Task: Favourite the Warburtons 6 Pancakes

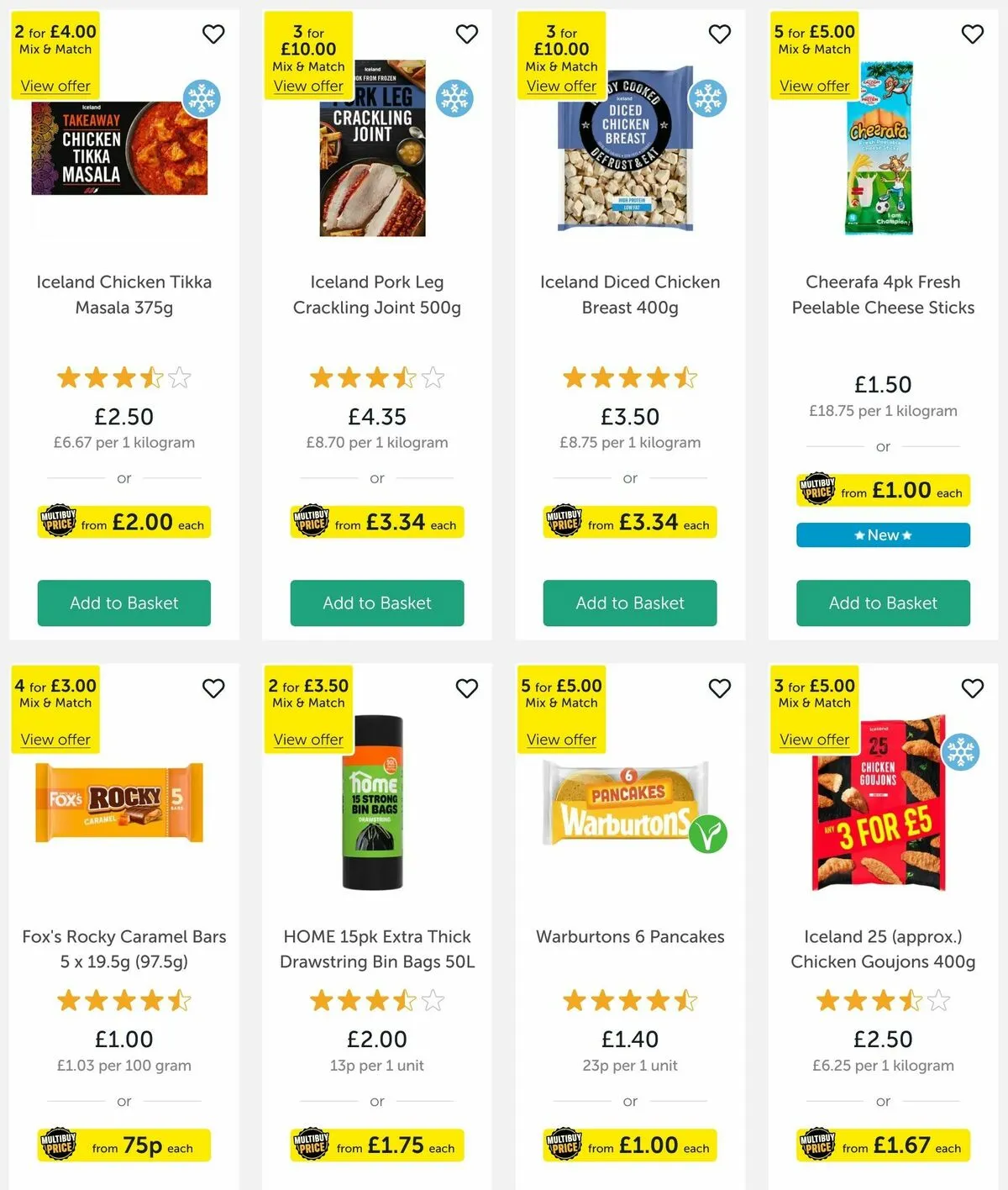Action: [x=719, y=688]
